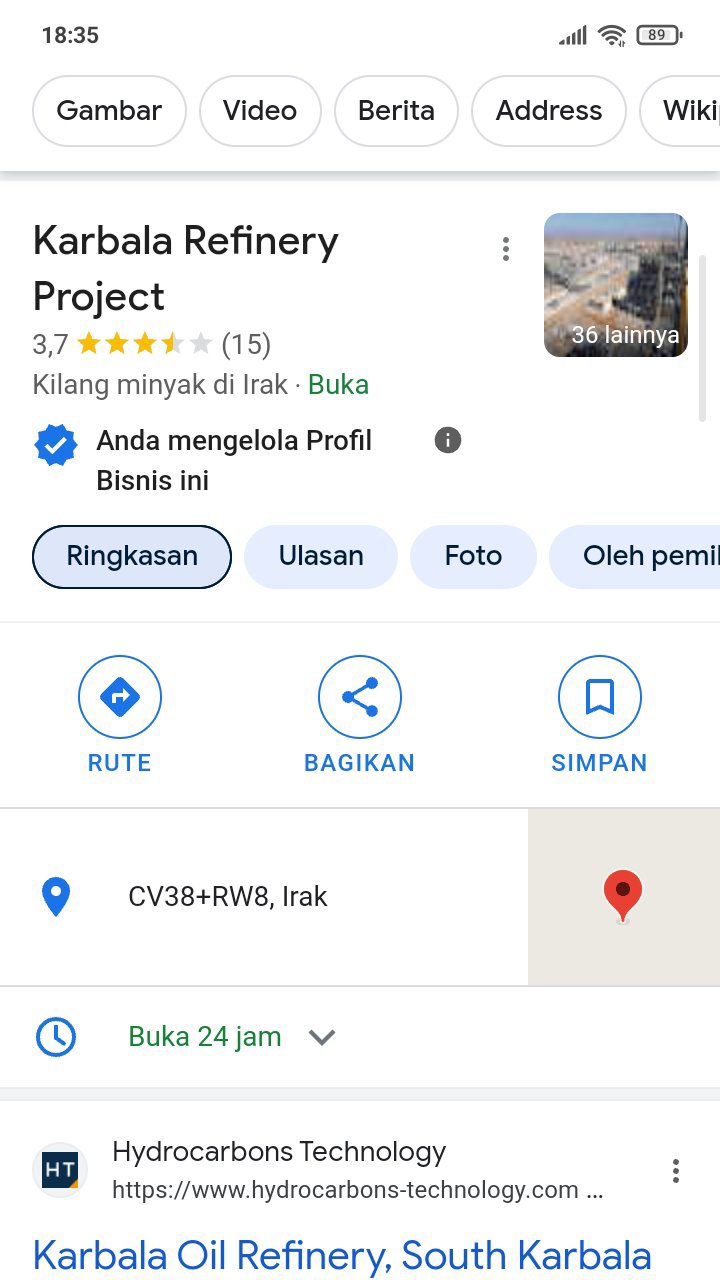Open the map preview with red pin
The height and width of the screenshot is (1280, 720).
click(x=623, y=897)
